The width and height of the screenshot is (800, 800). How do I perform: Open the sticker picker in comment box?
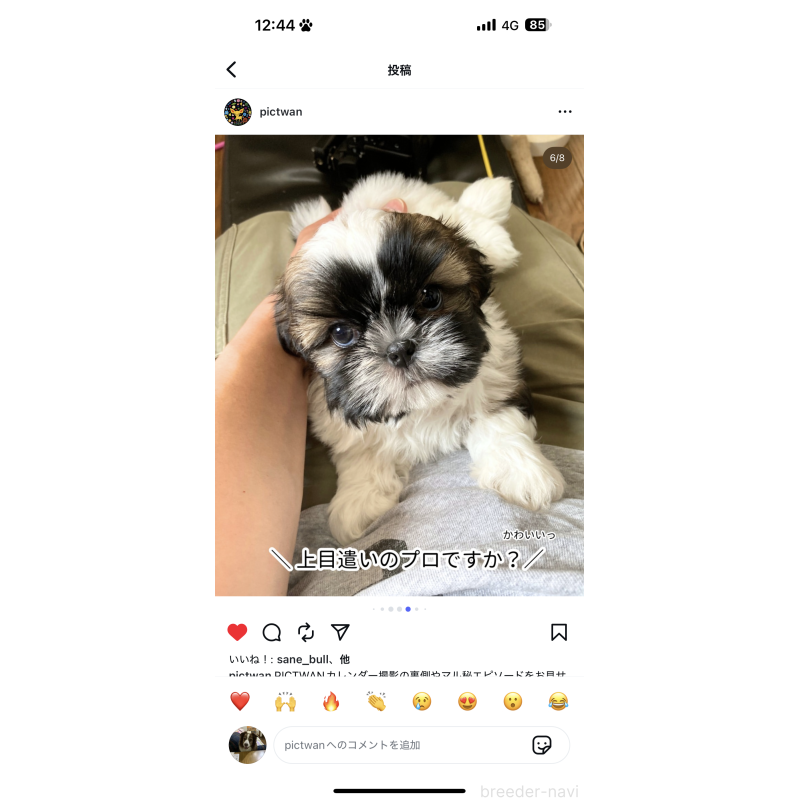[x=542, y=745]
